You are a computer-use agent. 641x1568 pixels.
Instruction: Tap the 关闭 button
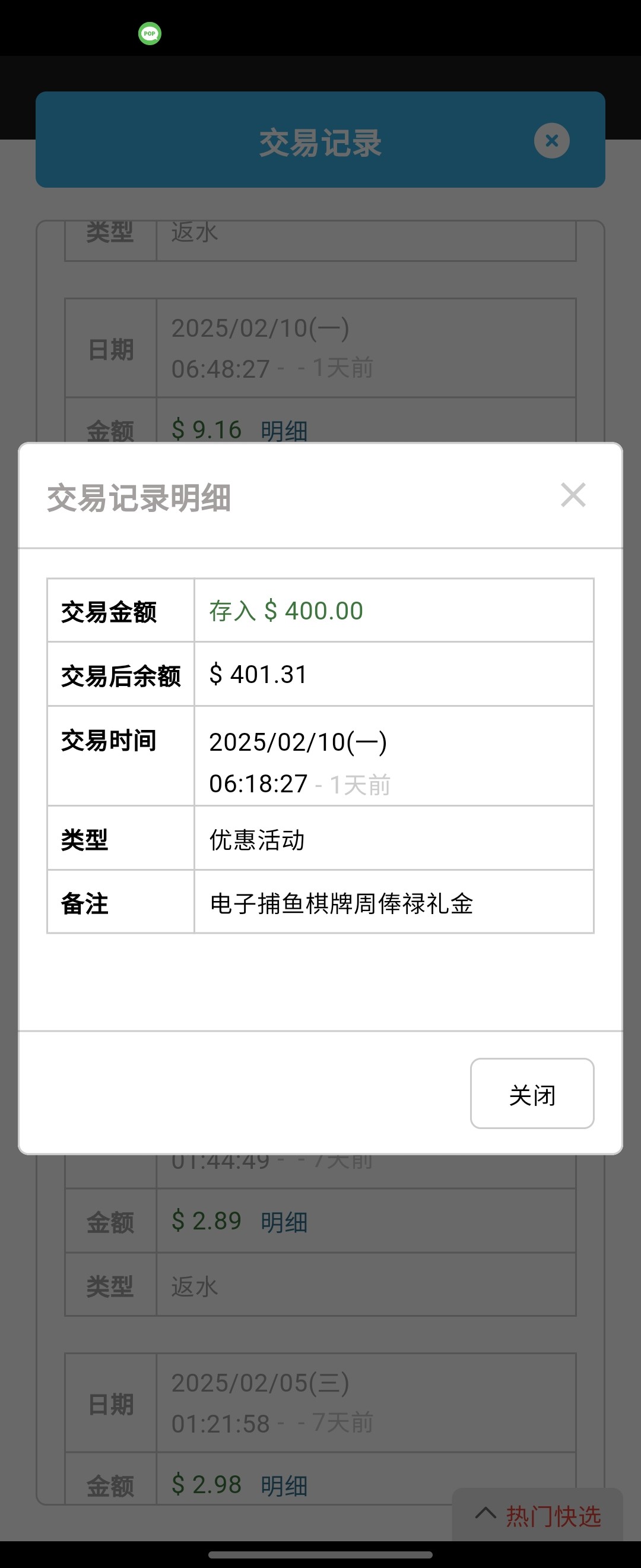coord(532,1095)
